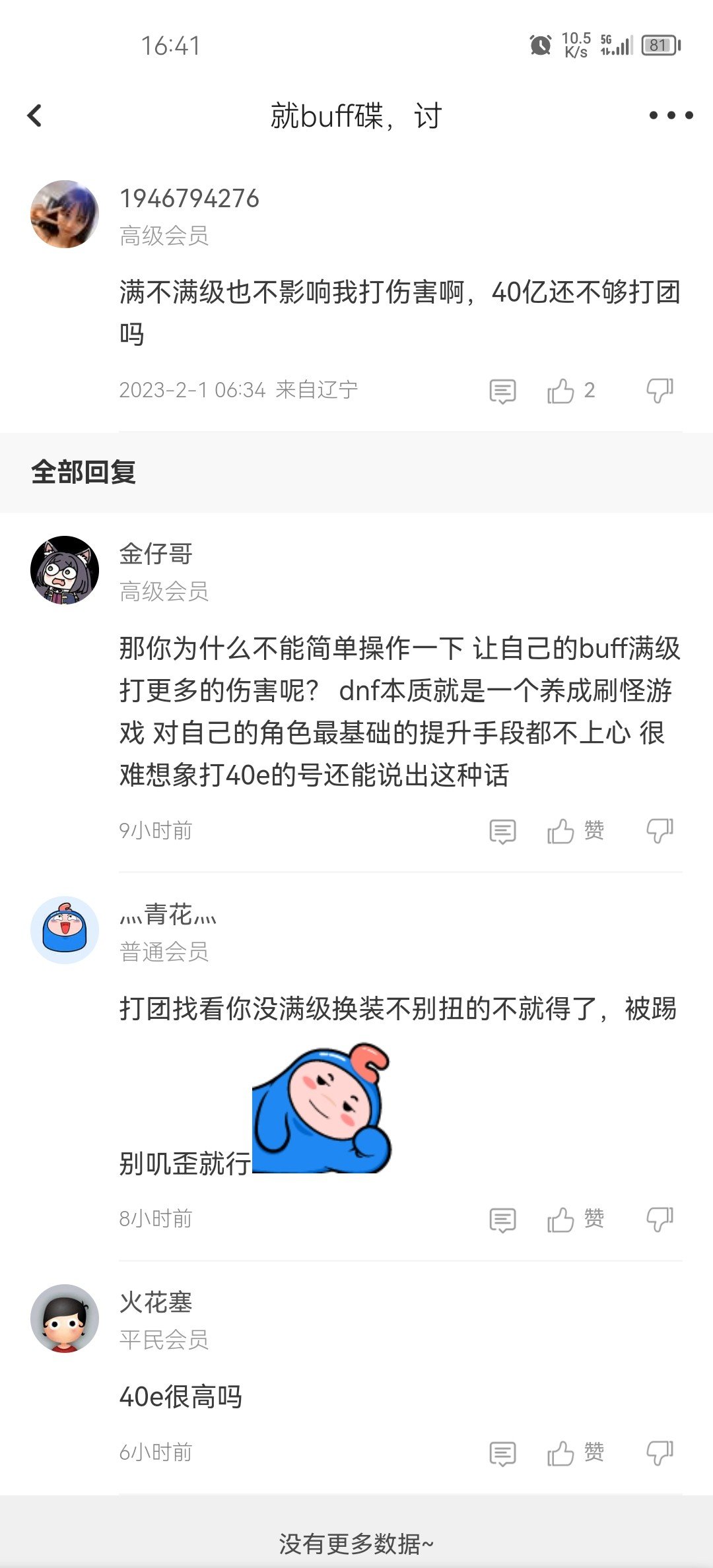Dislike 青花's reply
713x1568 pixels.
tap(660, 1220)
